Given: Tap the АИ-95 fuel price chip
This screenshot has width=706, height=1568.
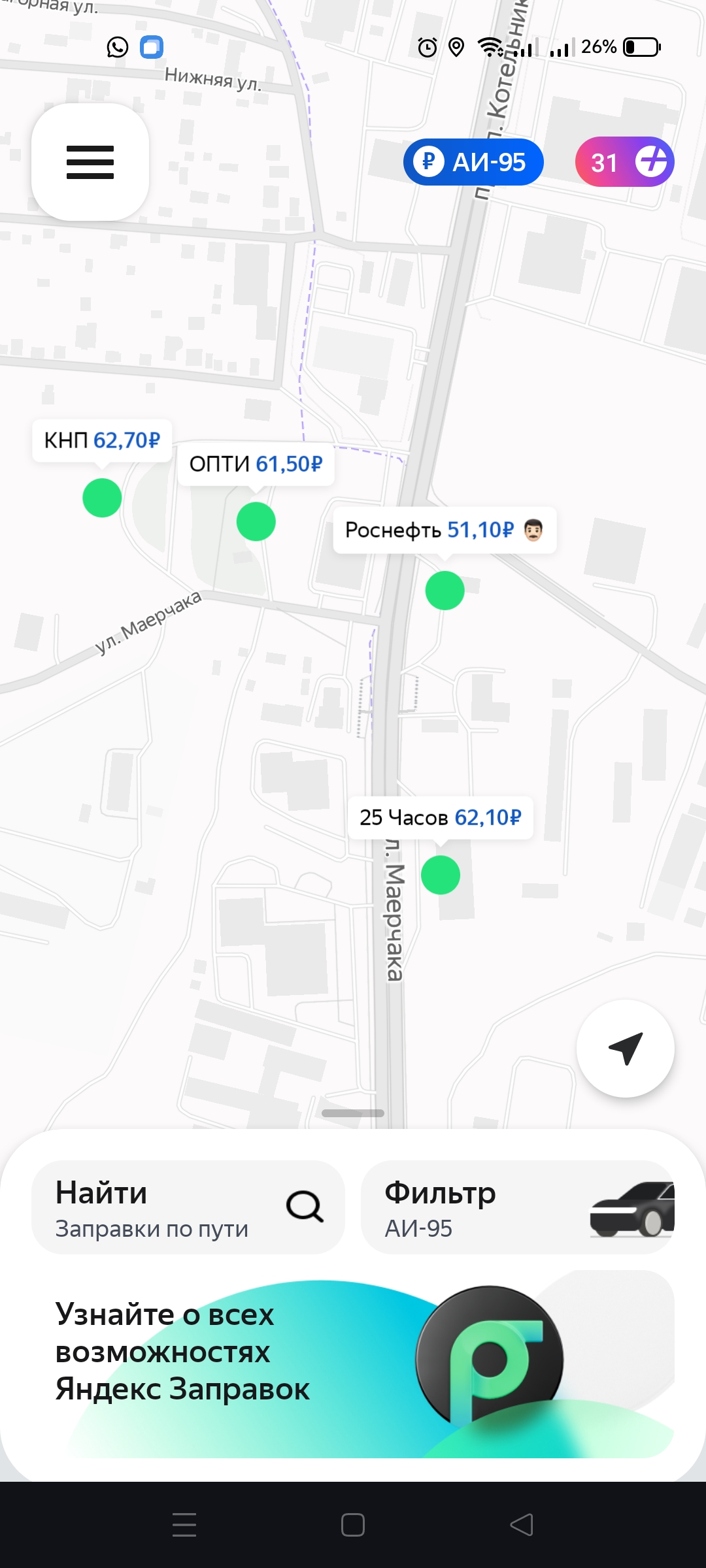Looking at the screenshot, I should pos(473,162).
